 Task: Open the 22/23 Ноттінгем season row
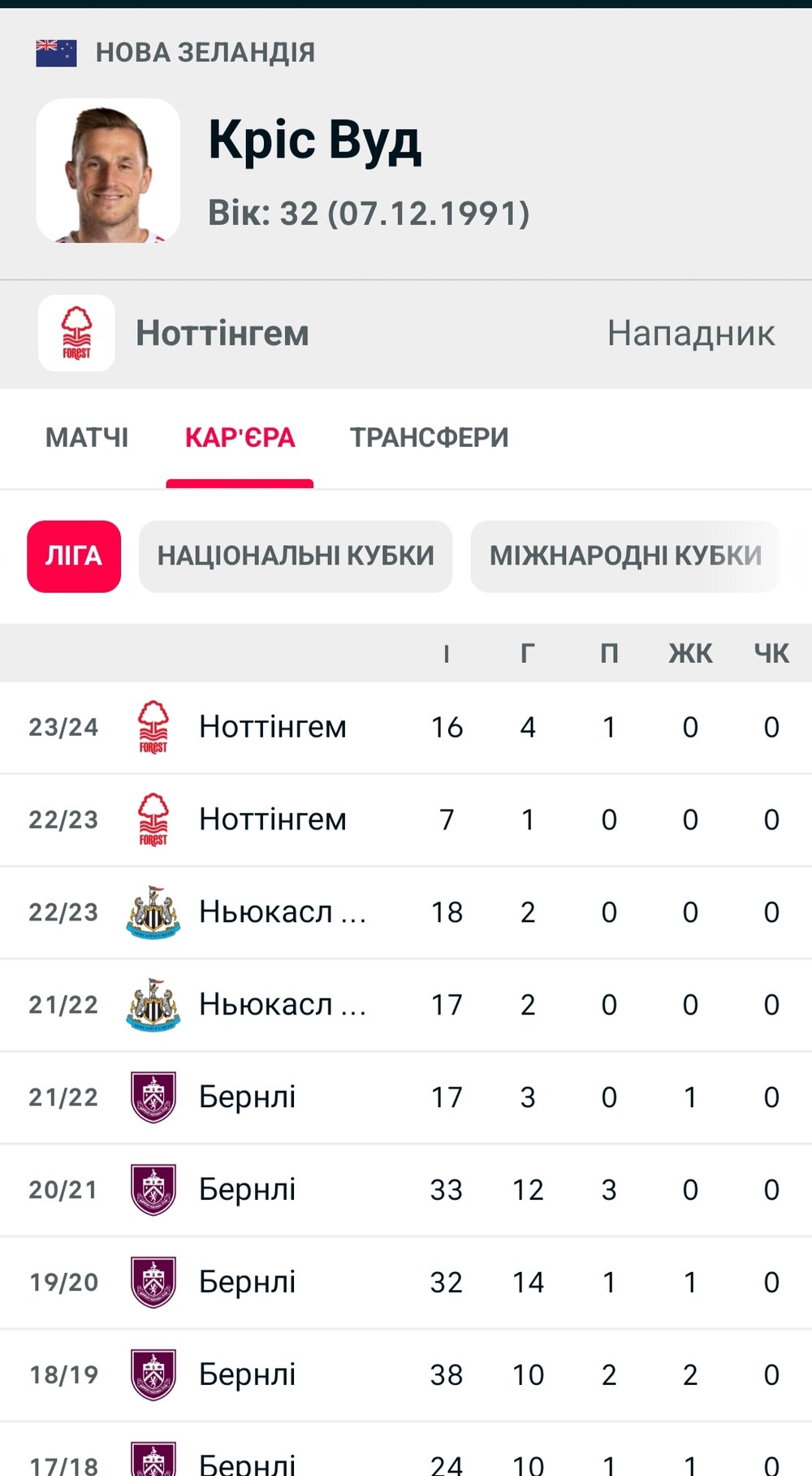406,820
